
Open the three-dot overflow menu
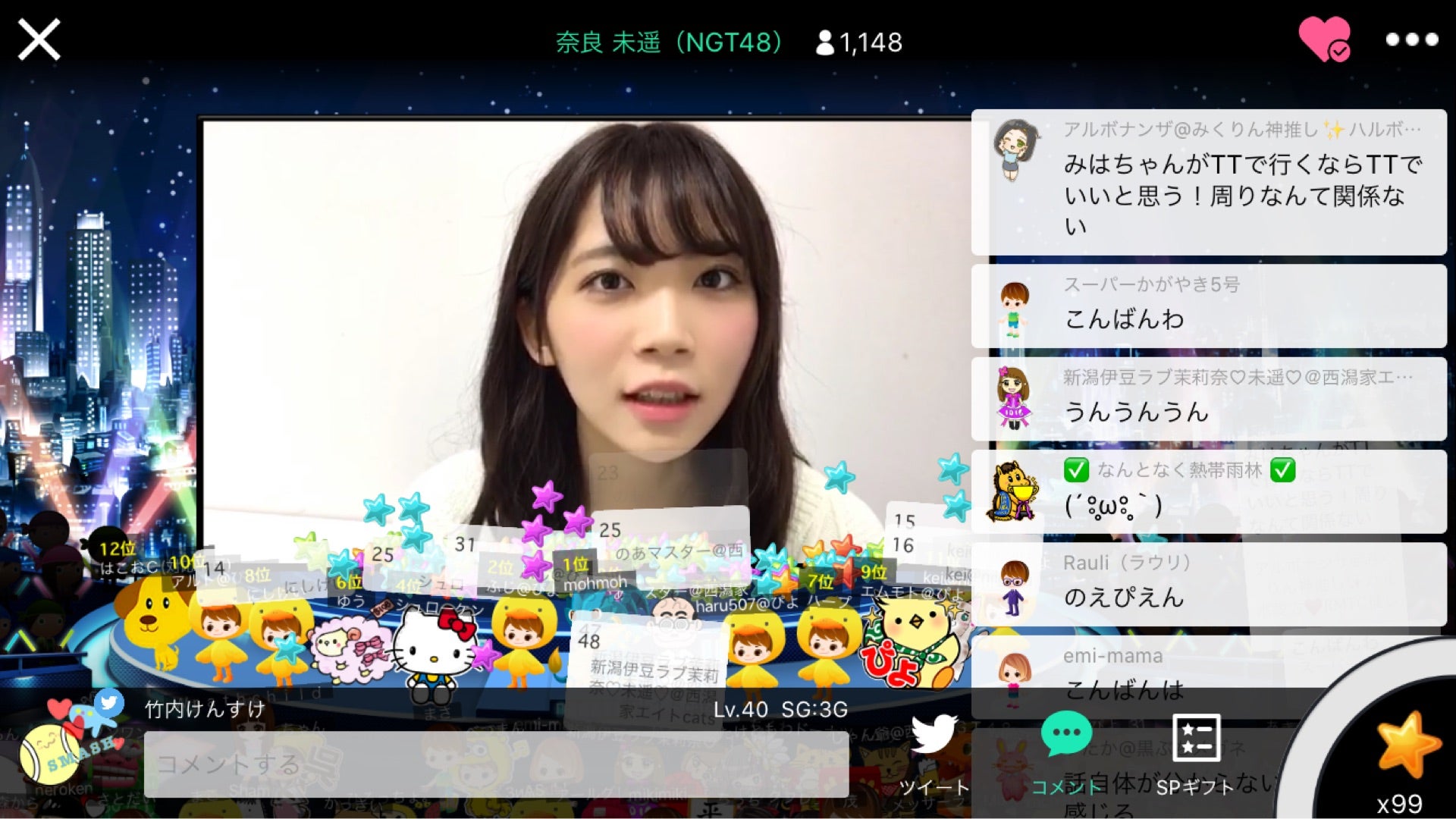[1411, 39]
